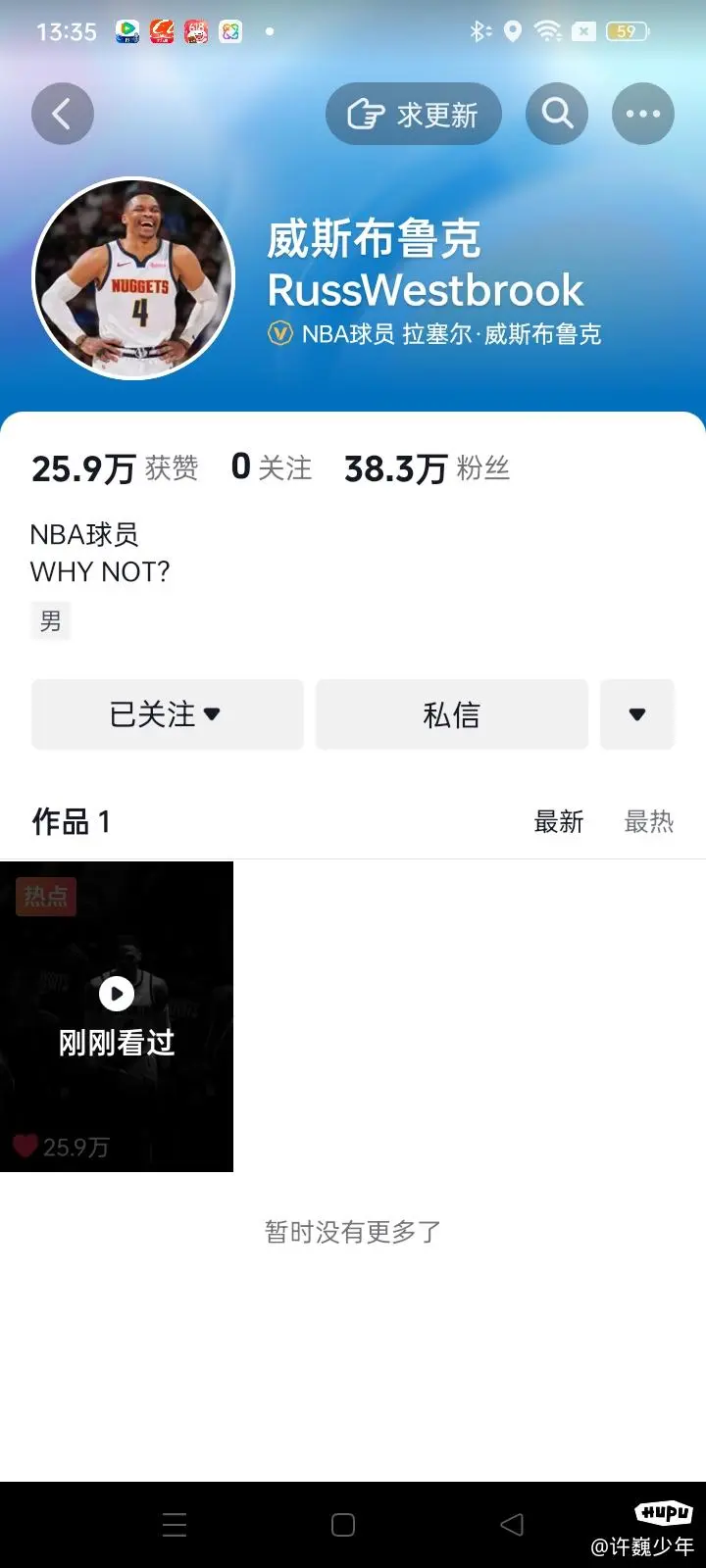View Westbrook's profile avatar
The width and height of the screenshot is (706, 1568).
[134, 278]
